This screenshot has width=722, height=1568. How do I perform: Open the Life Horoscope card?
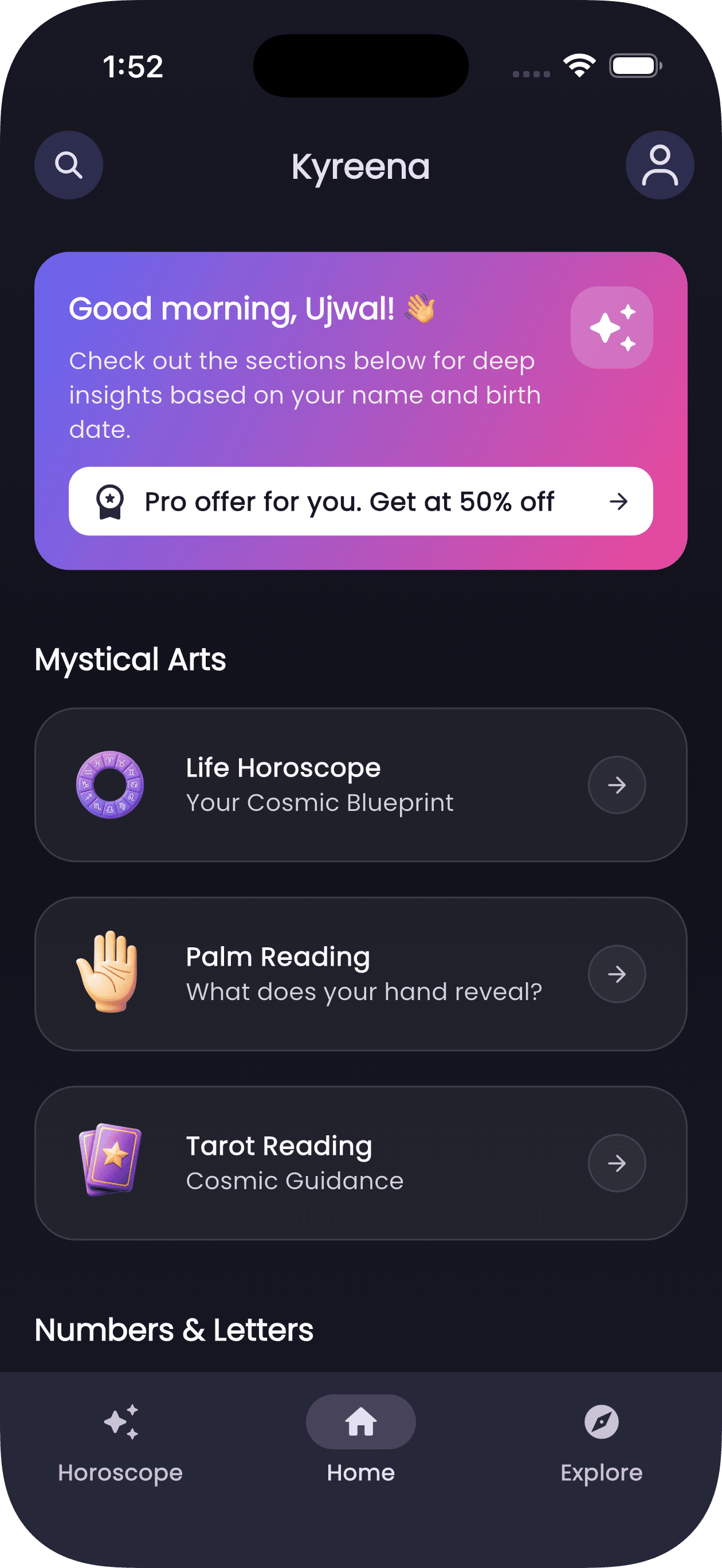point(360,785)
